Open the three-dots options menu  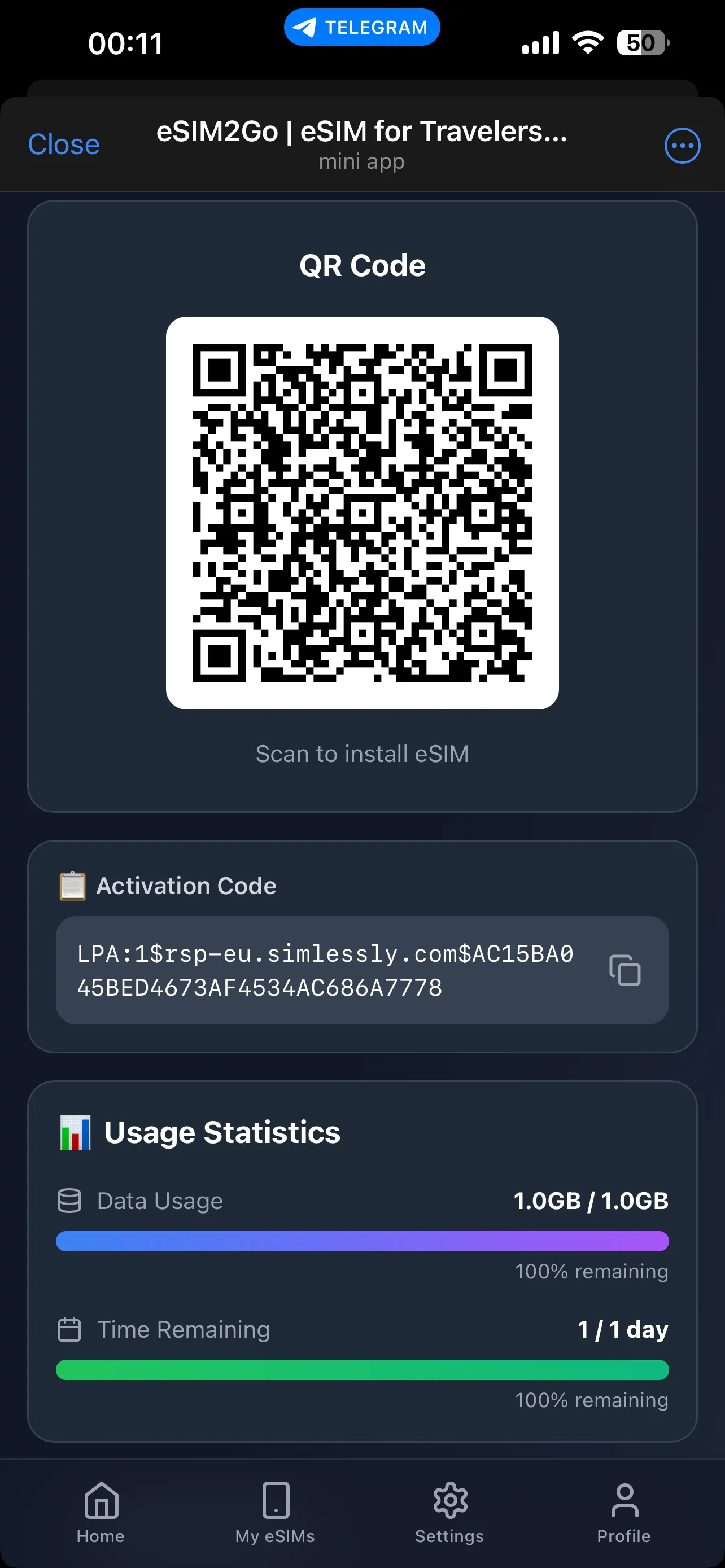tap(682, 145)
